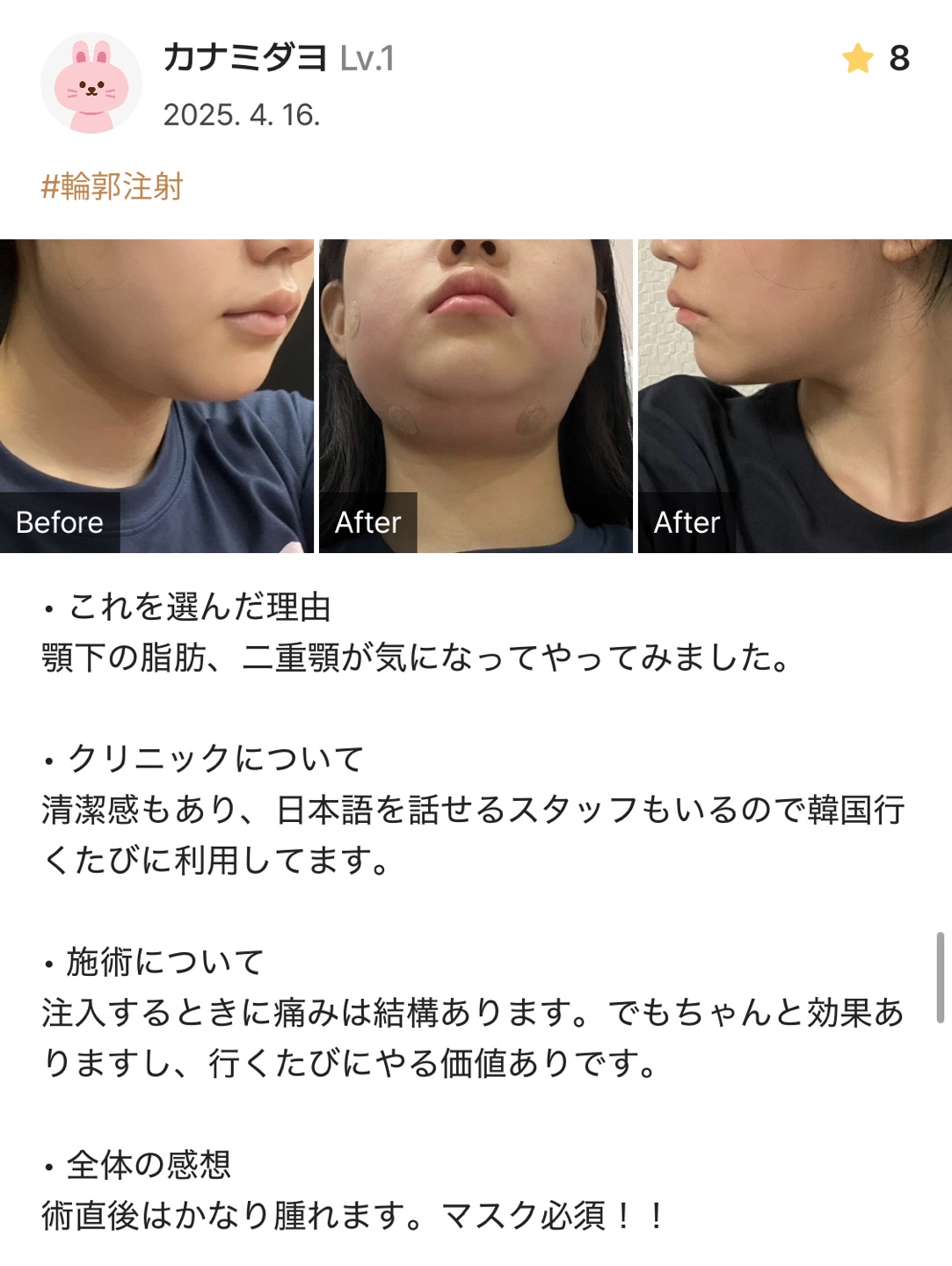Open the middle After photo of the chin

point(476,396)
